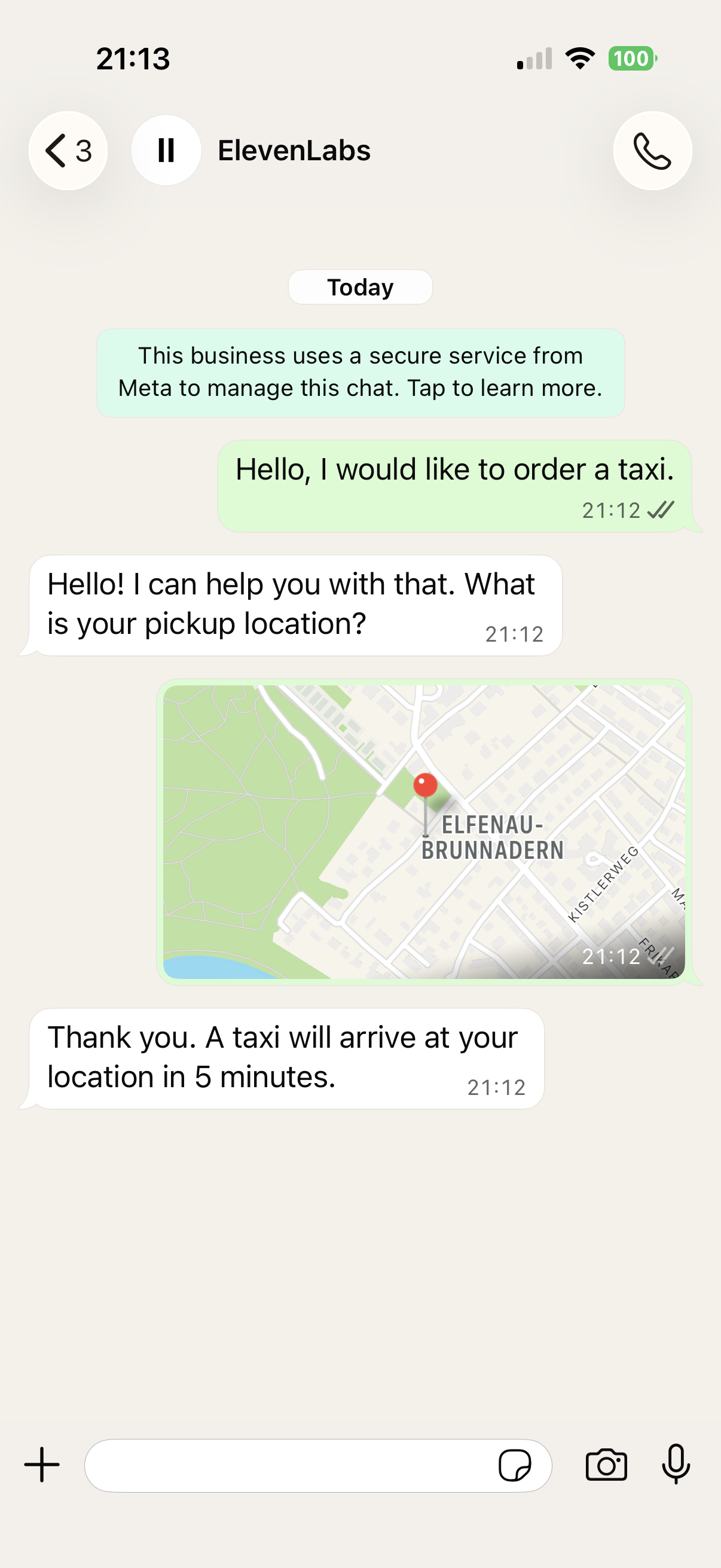Select the 21:12 timestamp on your message
Screen dimensions: 721x1568
(612, 510)
